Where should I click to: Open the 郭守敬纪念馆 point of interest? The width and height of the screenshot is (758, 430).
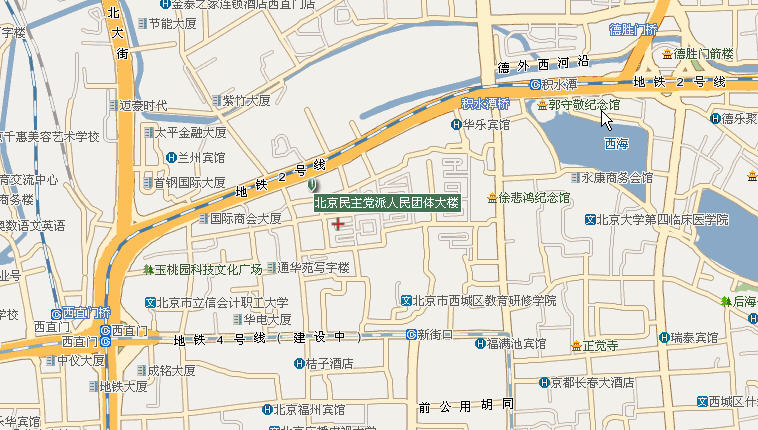(x=541, y=105)
